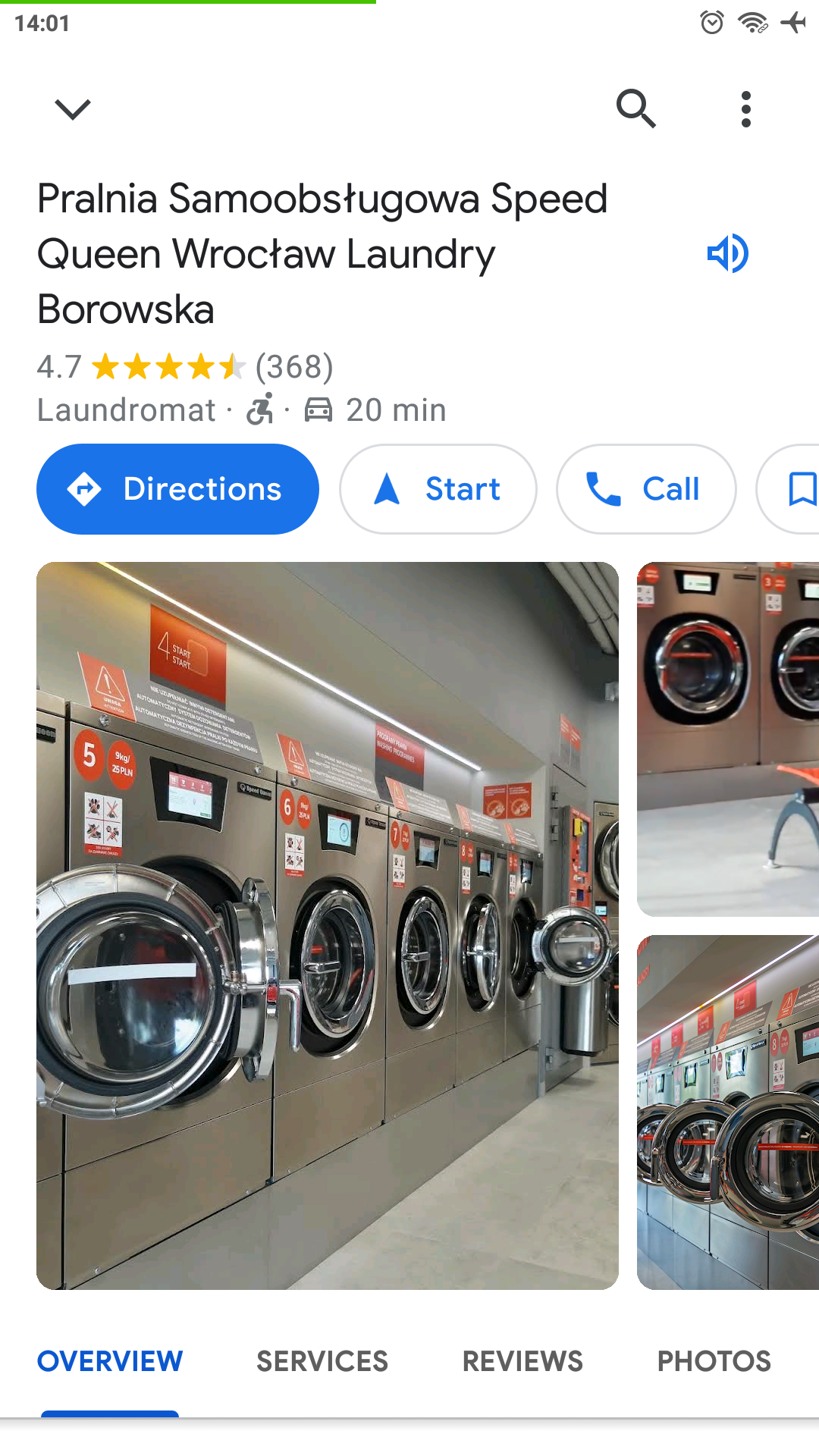Open the three-dot overflow menu
The width and height of the screenshot is (819, 1456).
tap(746, 109)
